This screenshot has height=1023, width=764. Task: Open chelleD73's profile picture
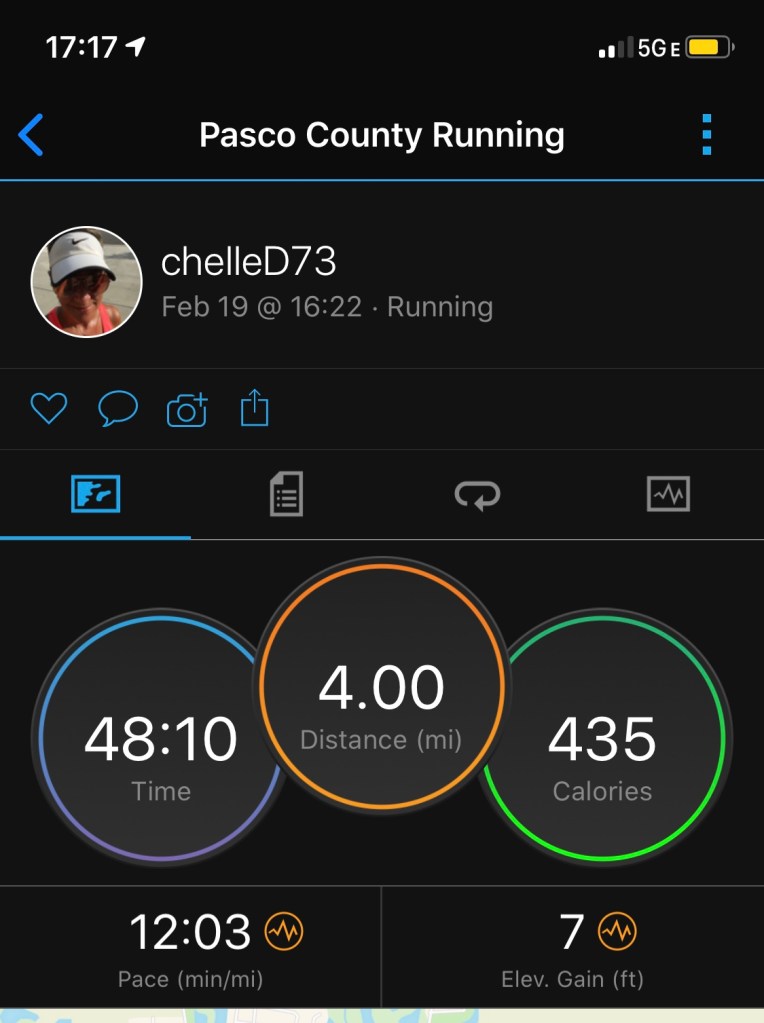coord(87,282)
